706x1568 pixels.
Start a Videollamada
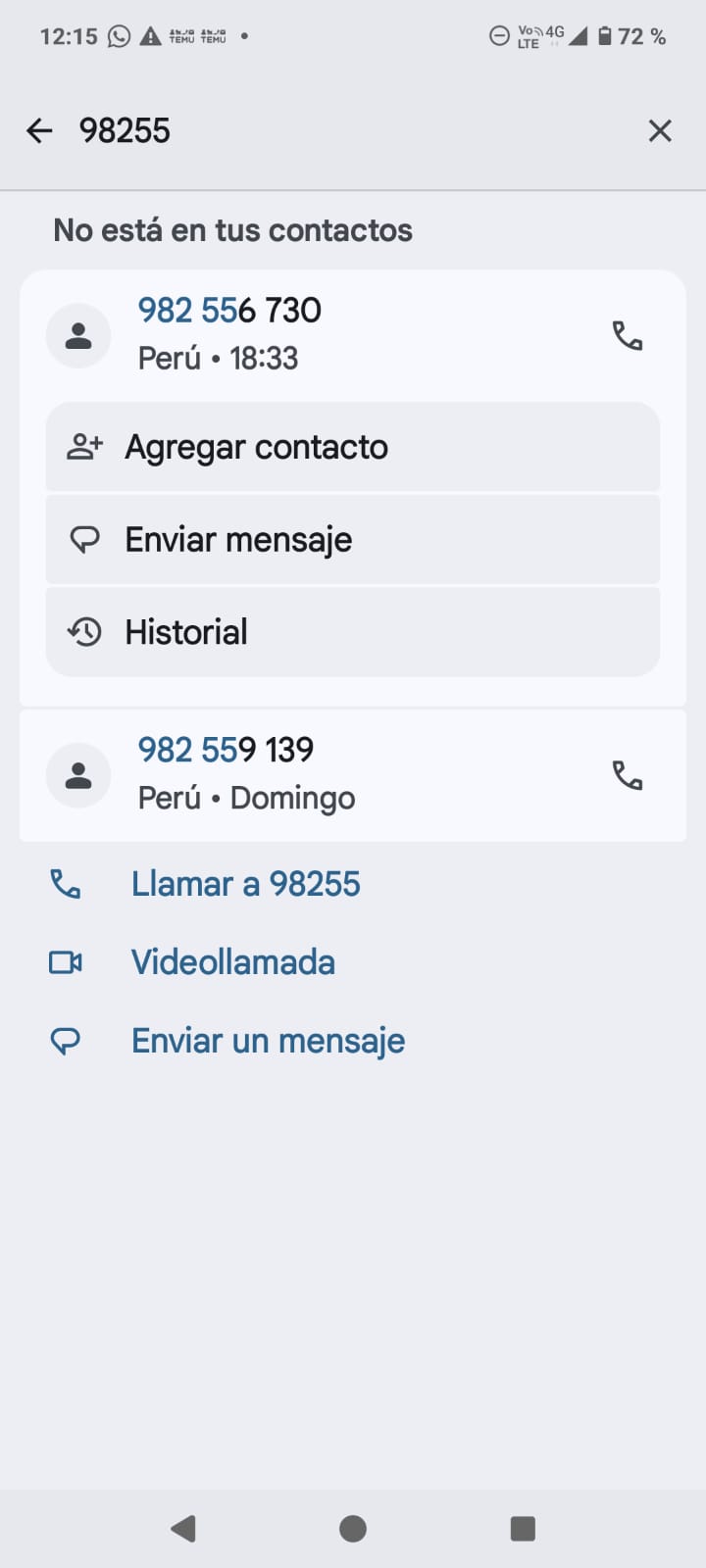[233, 962]
